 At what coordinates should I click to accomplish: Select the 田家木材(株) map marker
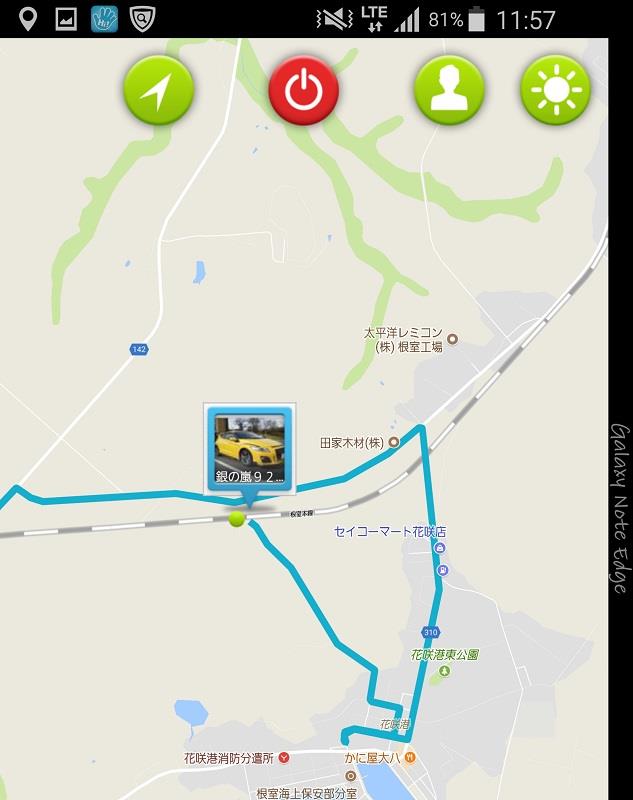pyautogui.click(x=394, y=442)
